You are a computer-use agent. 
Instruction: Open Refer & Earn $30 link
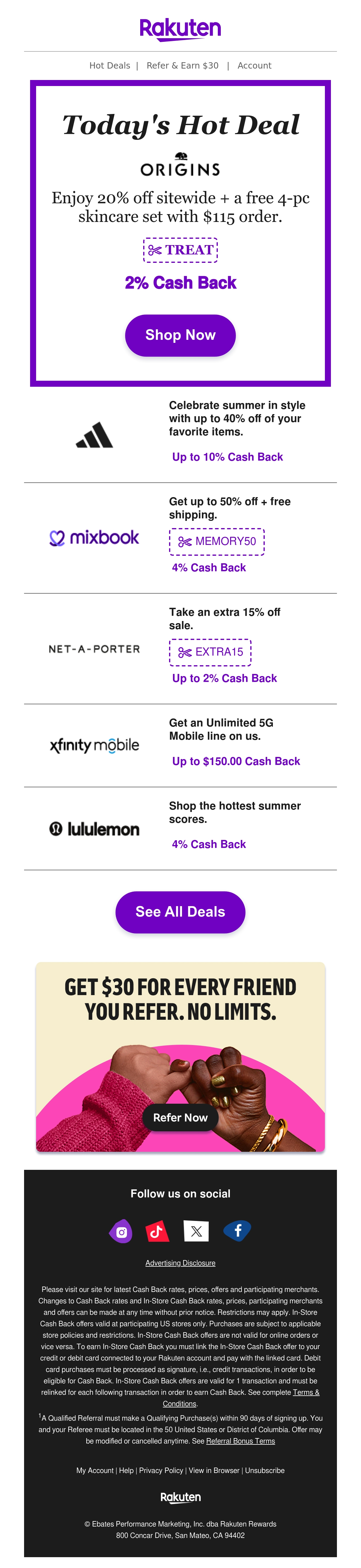tap(182, 66)
